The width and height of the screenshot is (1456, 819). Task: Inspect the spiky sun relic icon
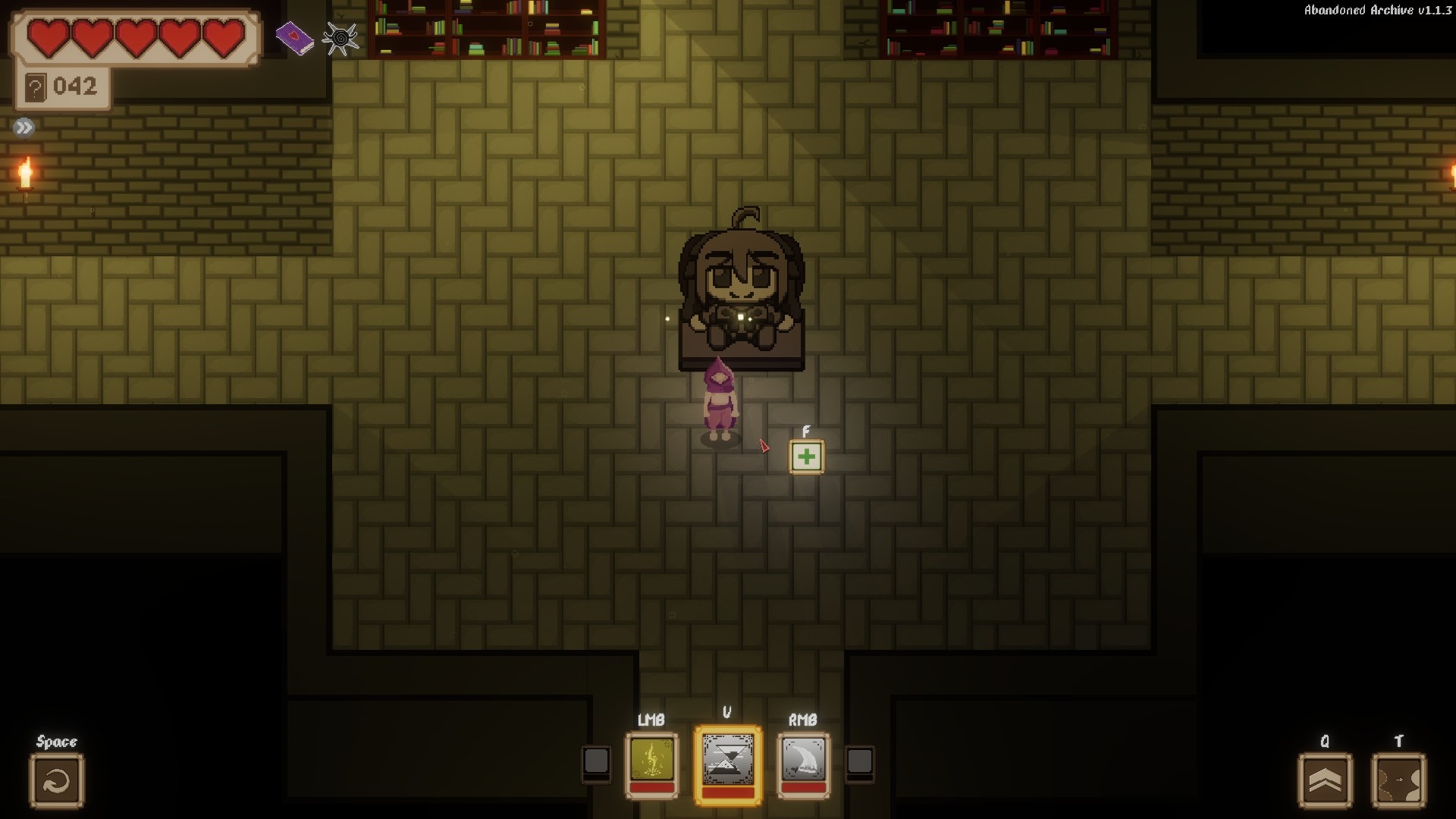[340, 39]
